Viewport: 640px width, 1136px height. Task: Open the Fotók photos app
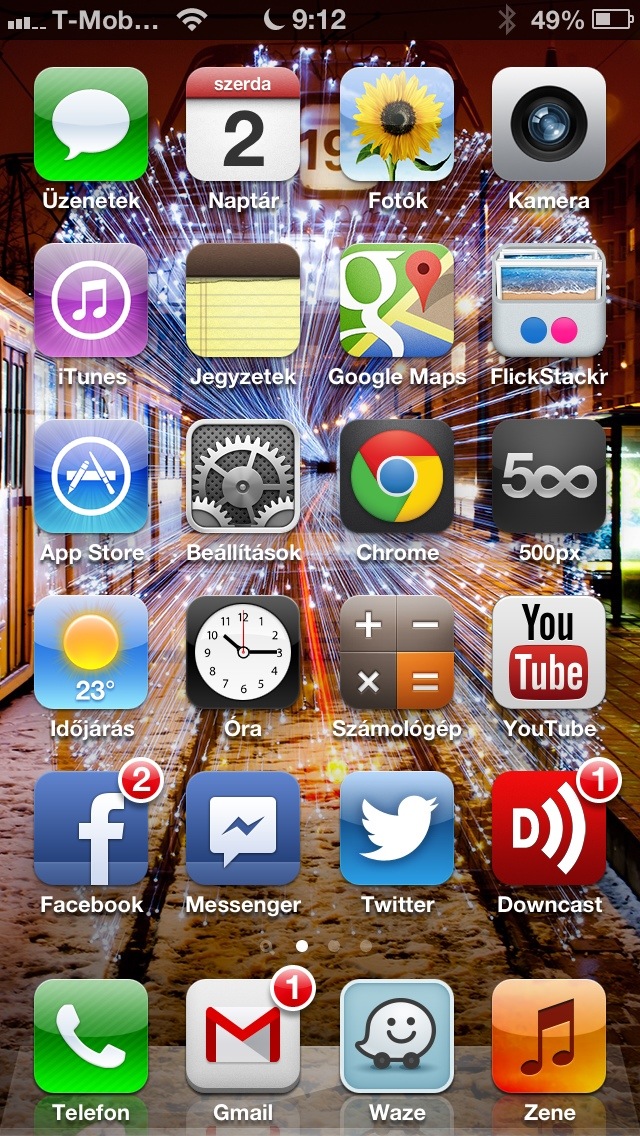click(x=397, y=124)
